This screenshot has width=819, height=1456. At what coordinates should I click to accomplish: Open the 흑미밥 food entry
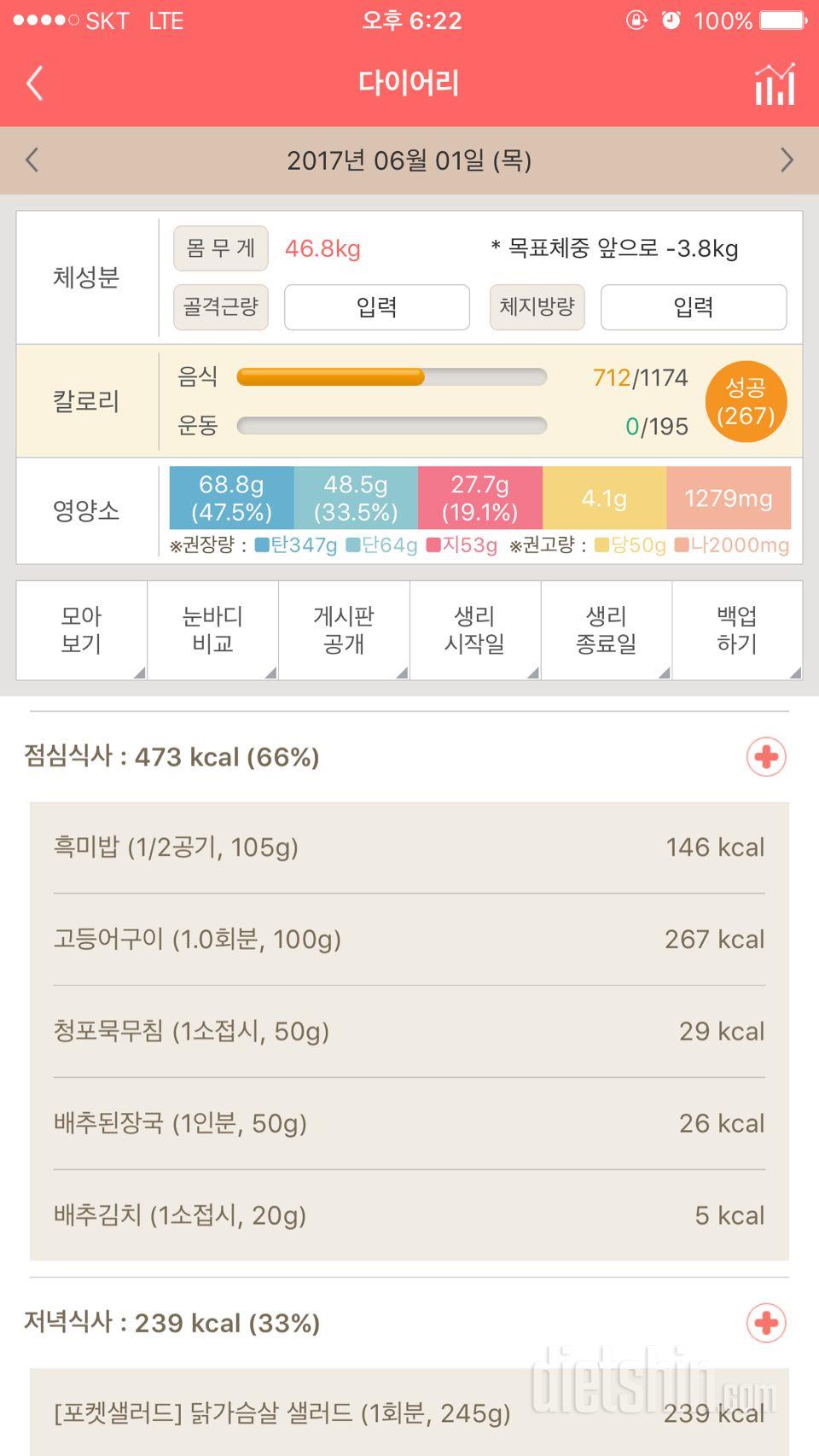point(409,847)
